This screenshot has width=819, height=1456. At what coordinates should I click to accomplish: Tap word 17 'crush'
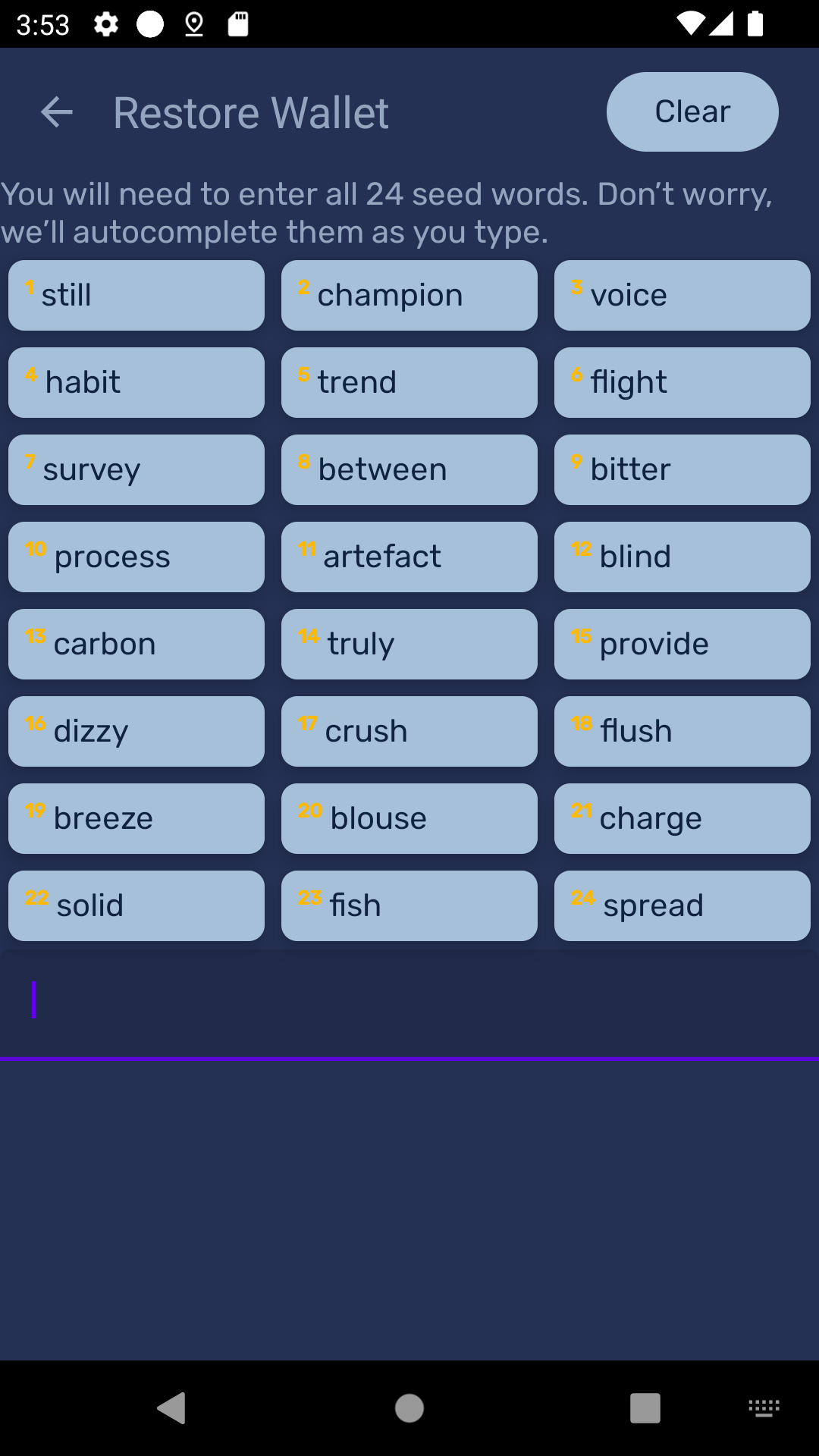pyautogui.click(x=409, y=731)
